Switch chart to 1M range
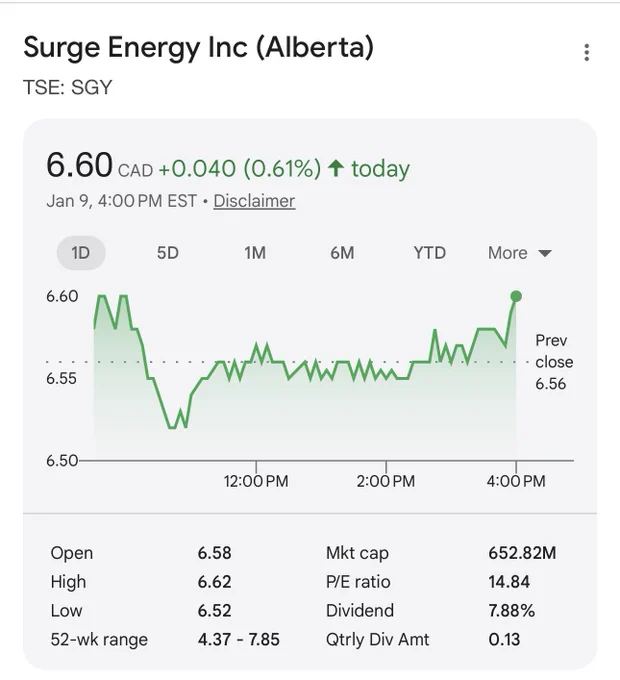620x680 pixels. 255,253
